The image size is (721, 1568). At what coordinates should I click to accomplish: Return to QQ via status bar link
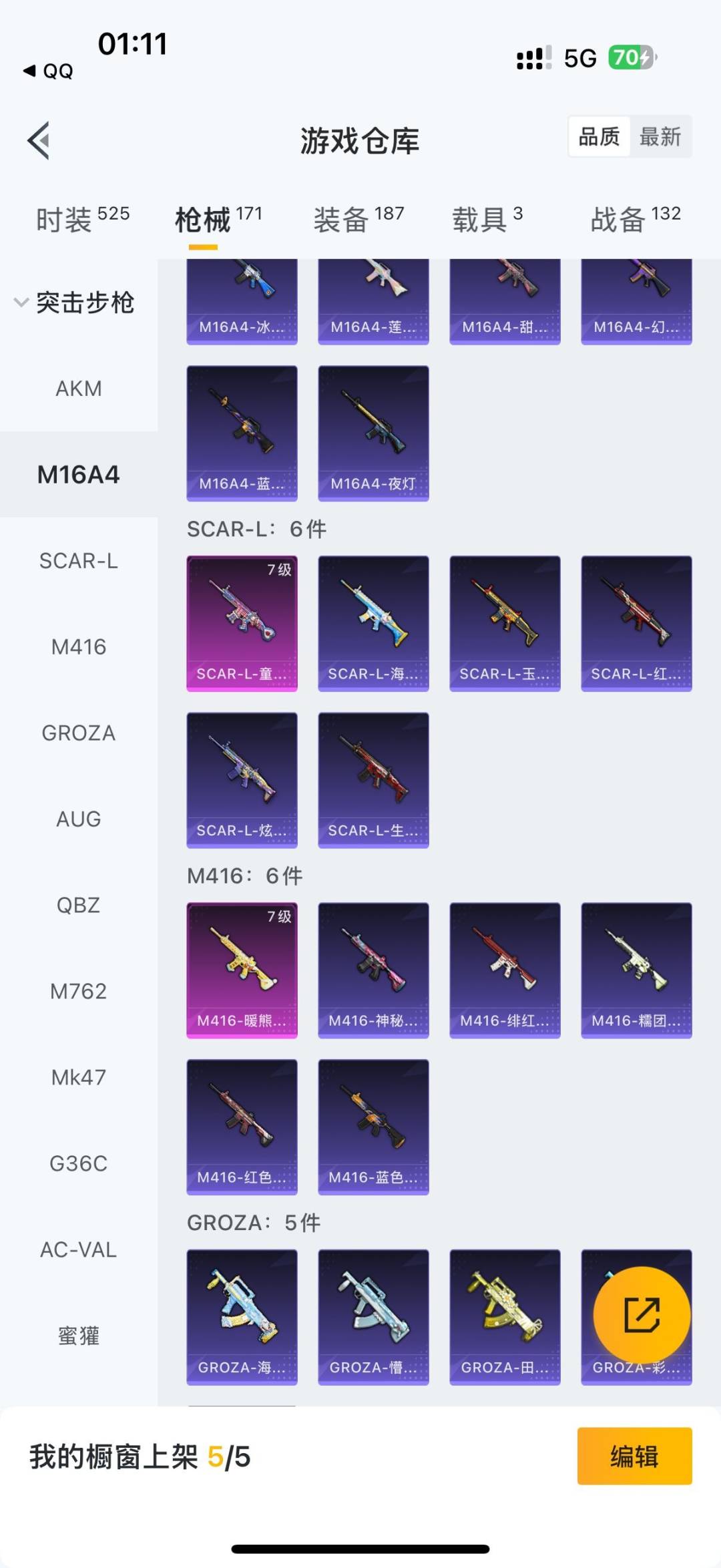[x=48, y=71]
